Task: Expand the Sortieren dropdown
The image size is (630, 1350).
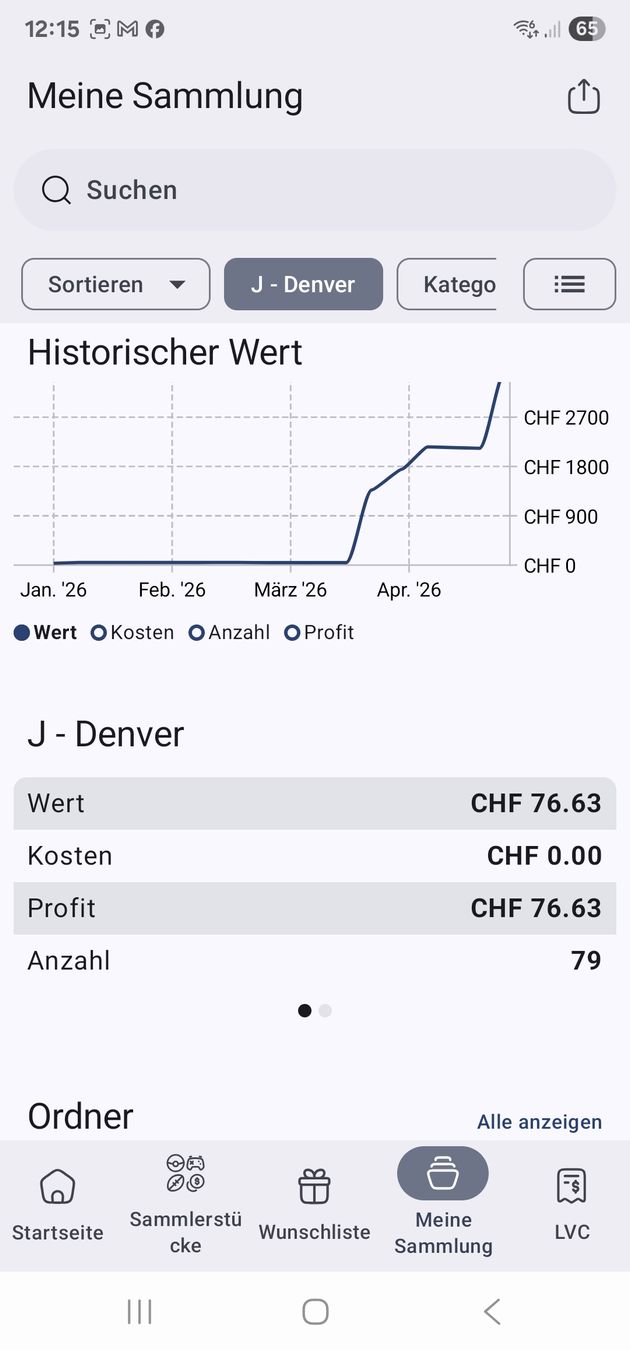Action: click(x=116, y=284)
